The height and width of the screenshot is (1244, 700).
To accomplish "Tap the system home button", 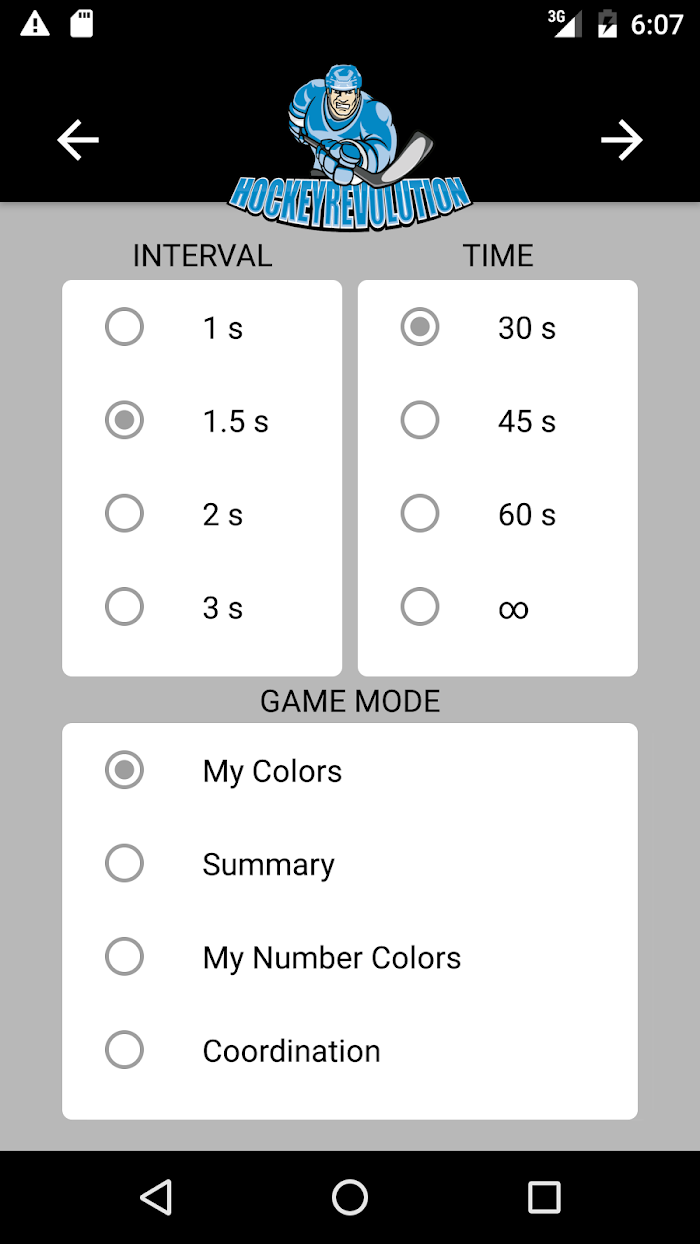I will coord(350,1197).
